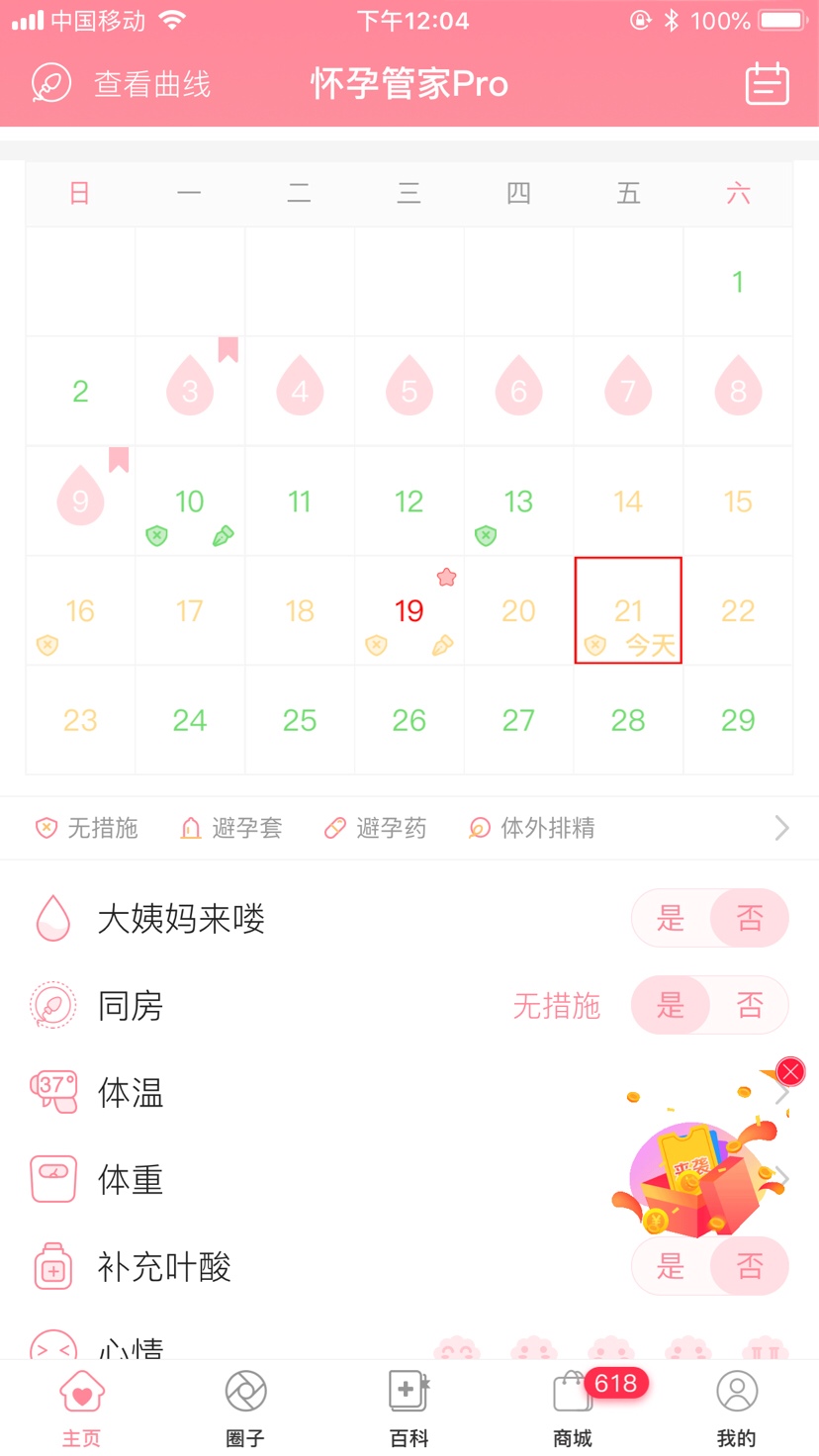
Task: Select date 10 in the calendar
Action: click(x=190, y=501)
